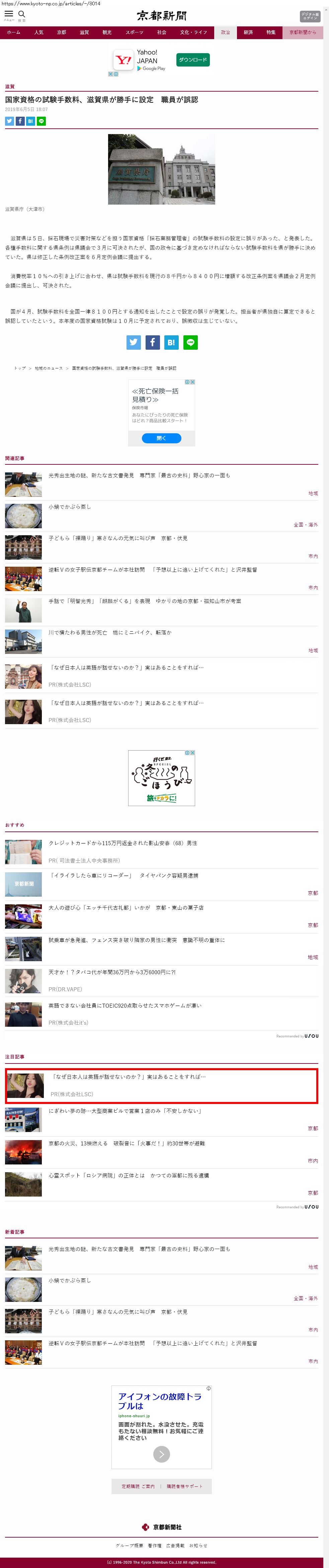329x1568 pixels.
Task: Open 地域のニュース breadcrumb link
Action: [x=49, y=368]
